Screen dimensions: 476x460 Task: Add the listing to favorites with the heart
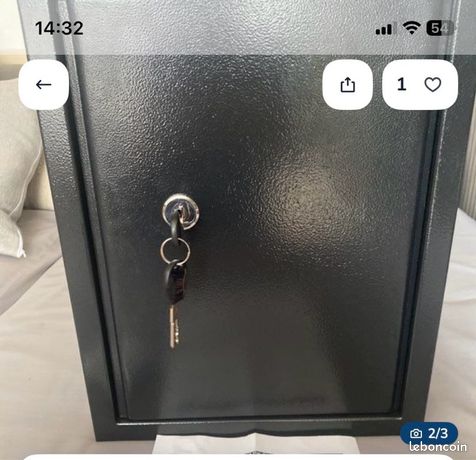click(x=420, y=85)
